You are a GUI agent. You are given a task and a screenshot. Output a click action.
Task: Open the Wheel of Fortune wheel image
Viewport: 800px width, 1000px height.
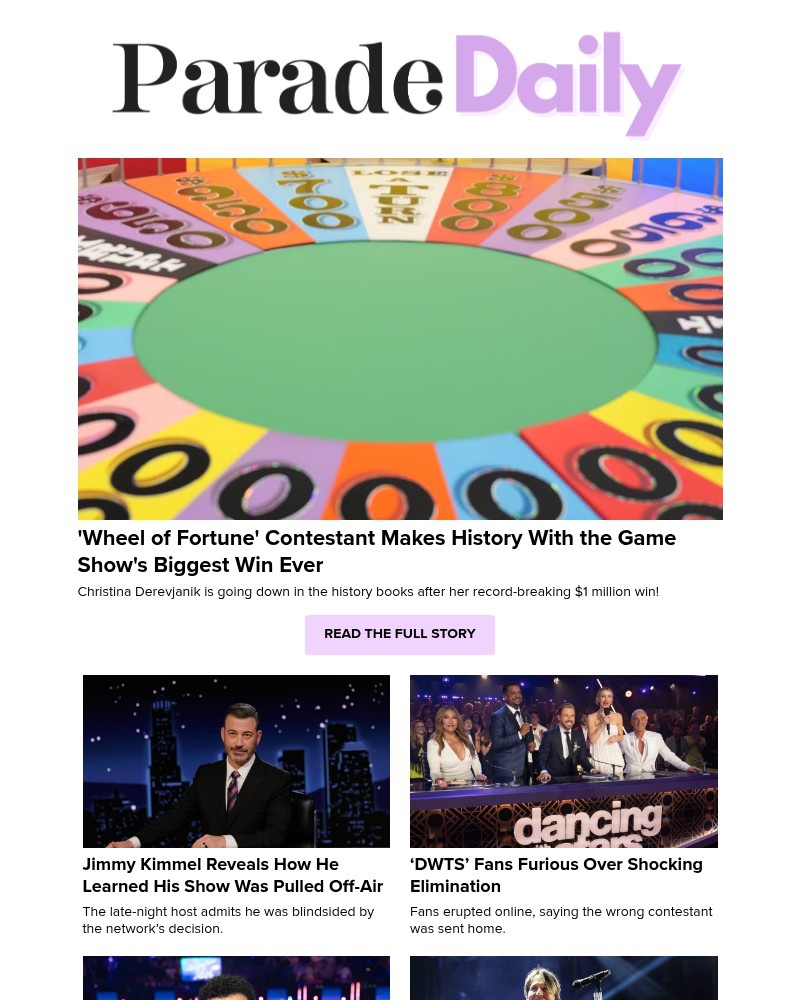pos(400,338)
